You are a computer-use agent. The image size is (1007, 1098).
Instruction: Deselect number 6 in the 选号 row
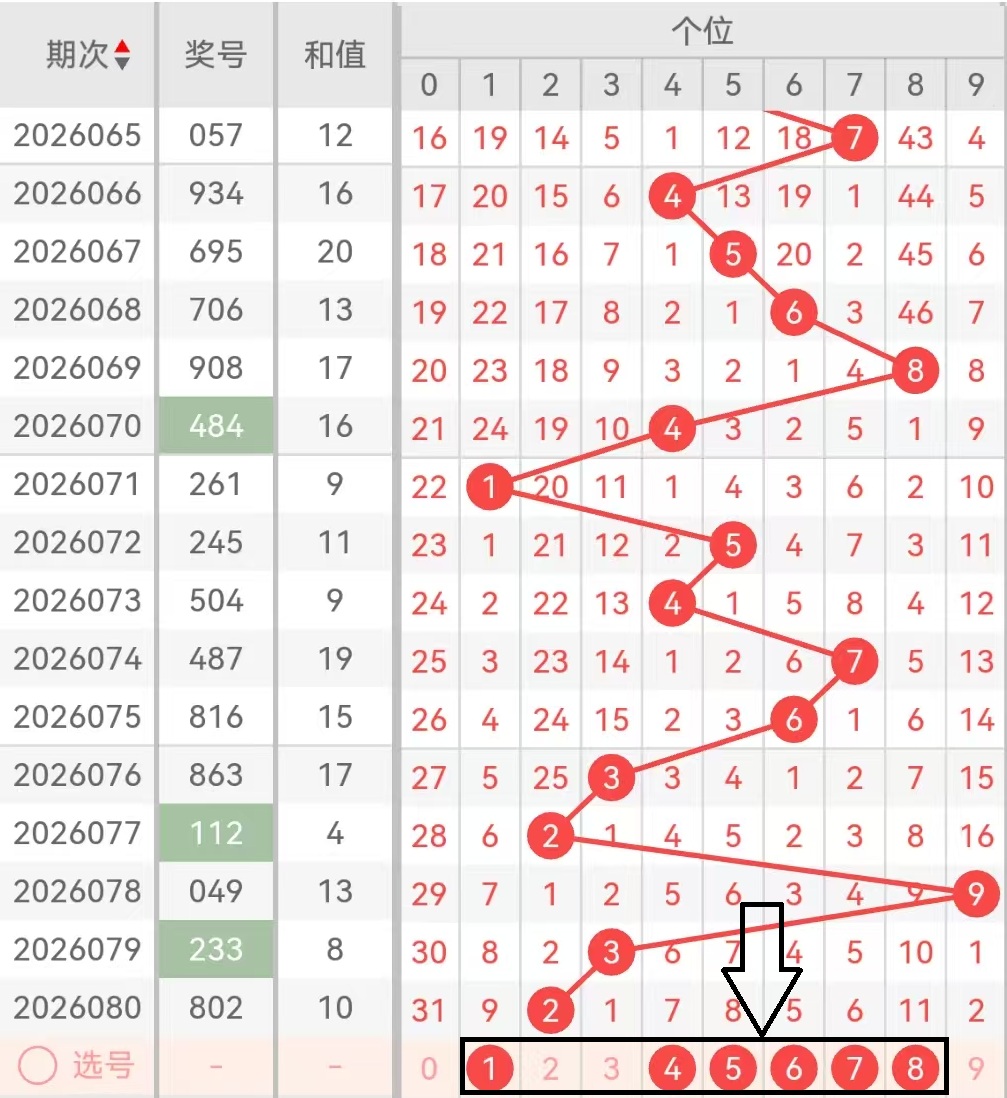794,1069
